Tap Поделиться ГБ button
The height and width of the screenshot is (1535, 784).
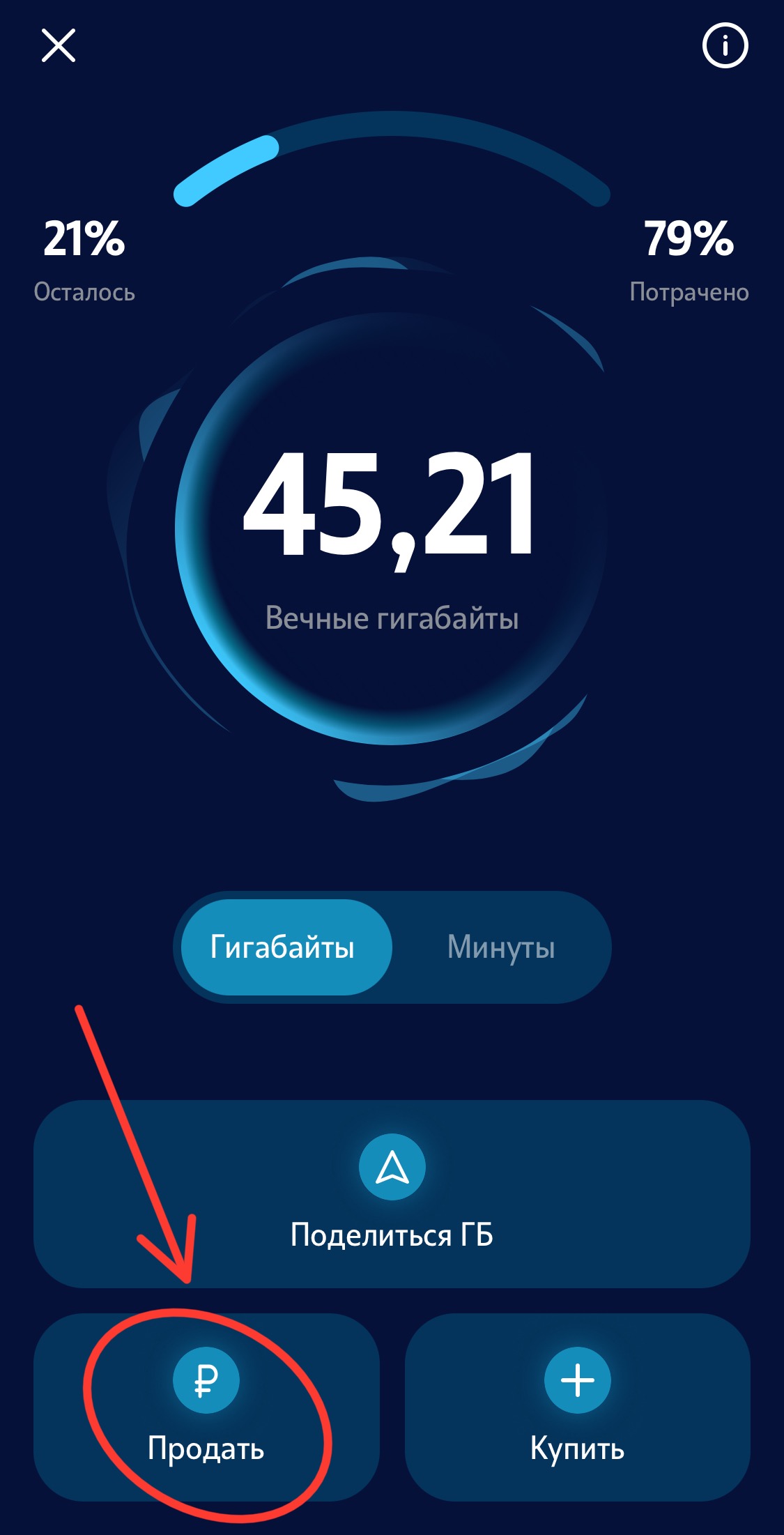point(392,1193)
